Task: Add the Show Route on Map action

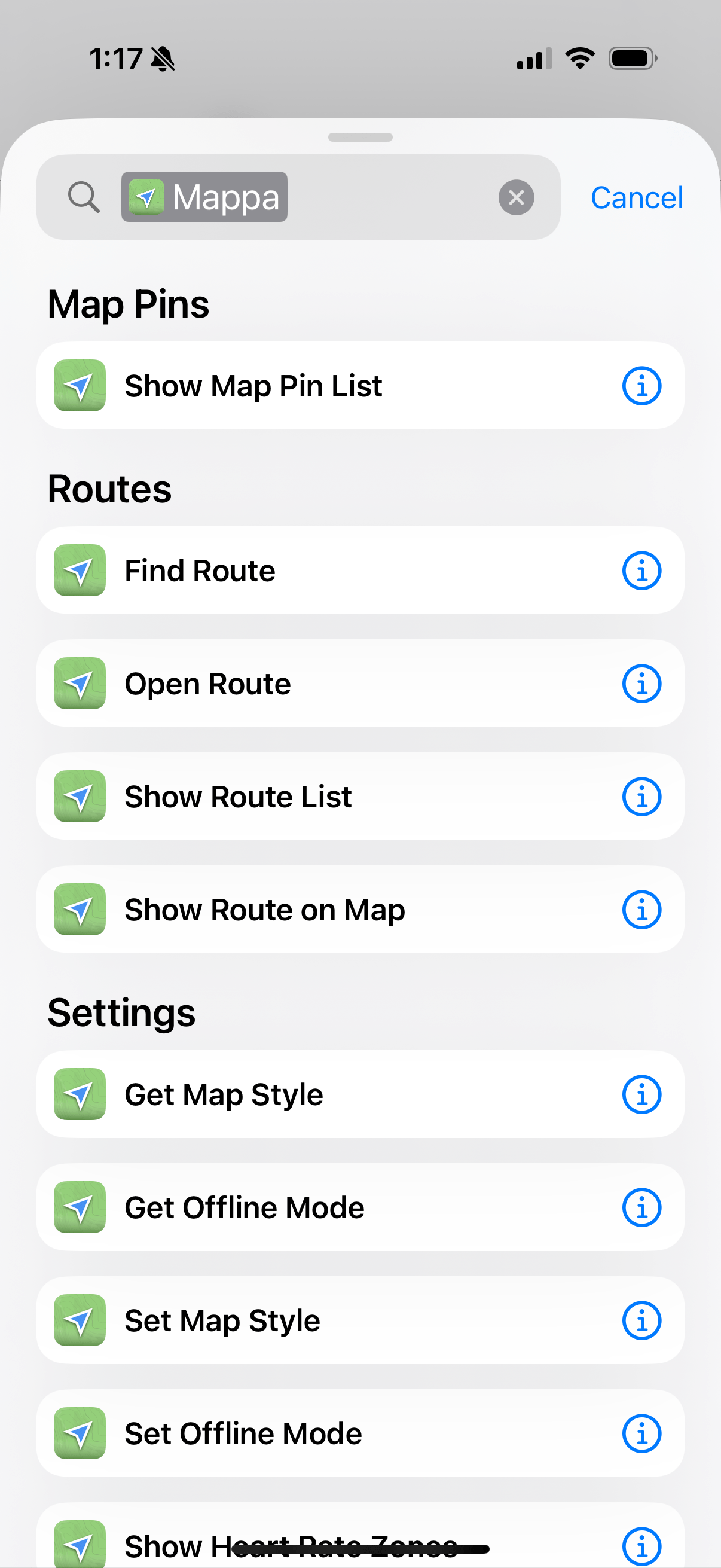Action: [265, 910]
